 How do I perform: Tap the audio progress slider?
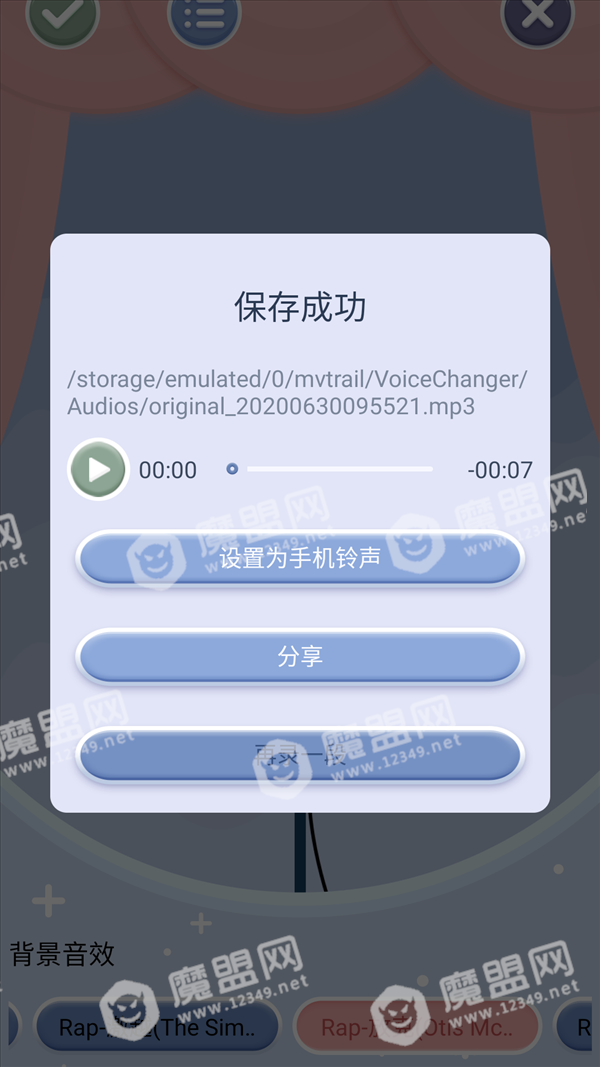330,469
